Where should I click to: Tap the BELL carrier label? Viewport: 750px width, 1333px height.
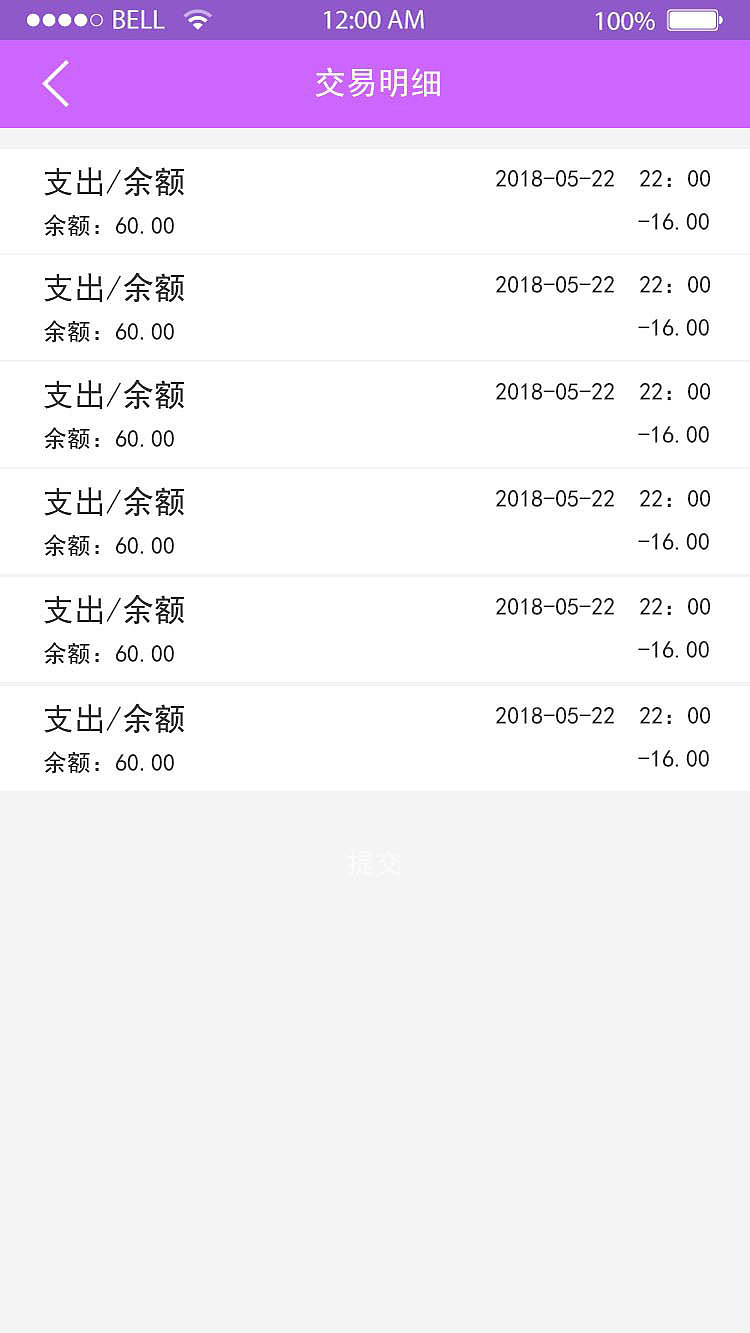136,19
